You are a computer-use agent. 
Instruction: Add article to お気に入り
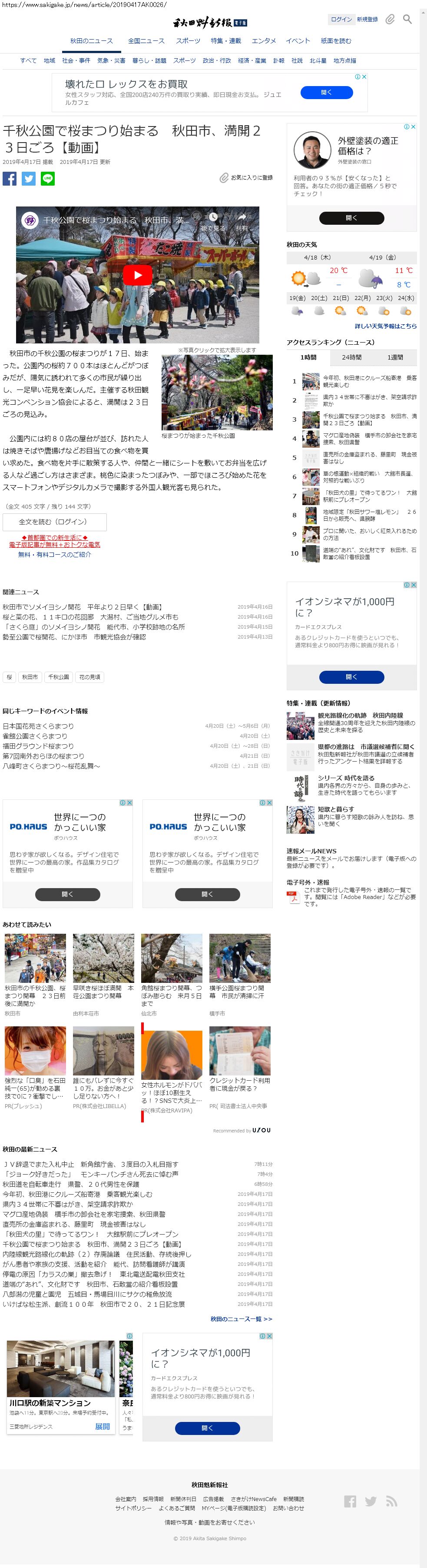point(246,178)
